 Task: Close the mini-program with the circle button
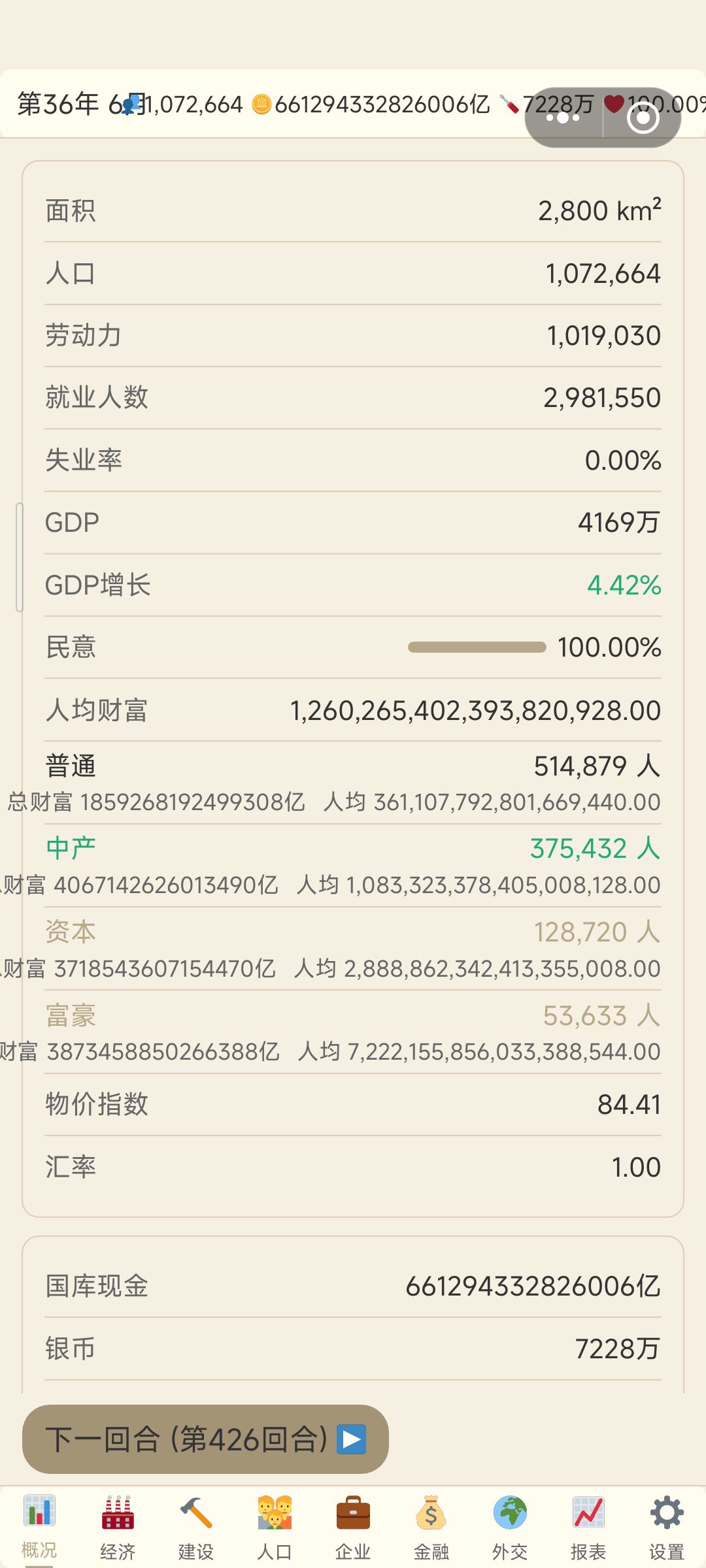(x=643, y=118)
